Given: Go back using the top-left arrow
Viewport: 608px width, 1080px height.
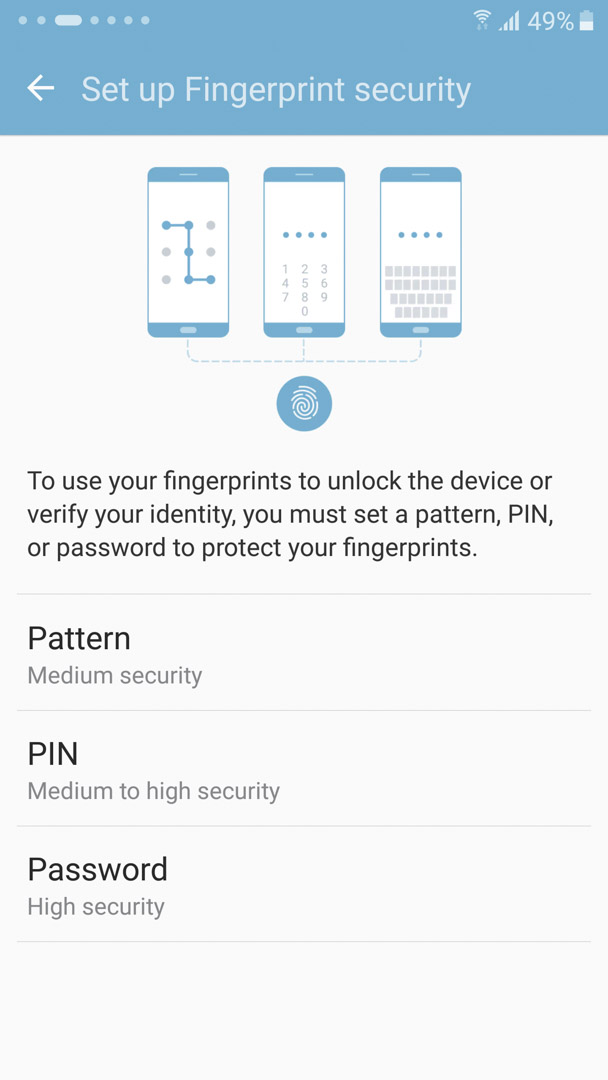Looking at the screenshot, I should pos(41,89).
